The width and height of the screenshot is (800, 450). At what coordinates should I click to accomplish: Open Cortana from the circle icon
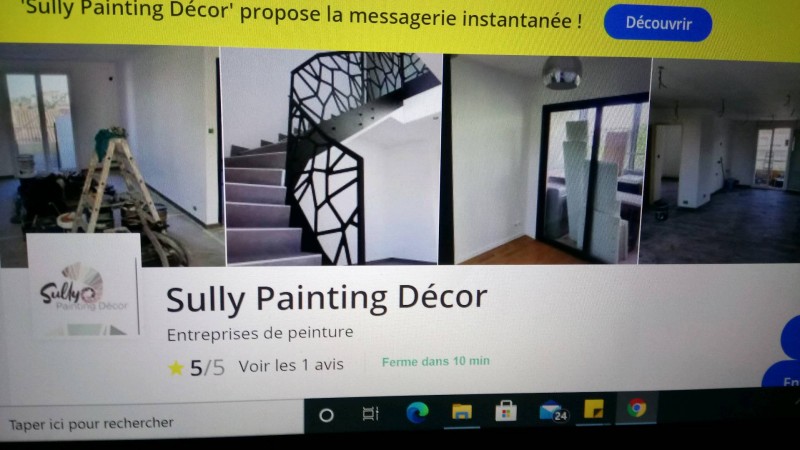(326, 414)
